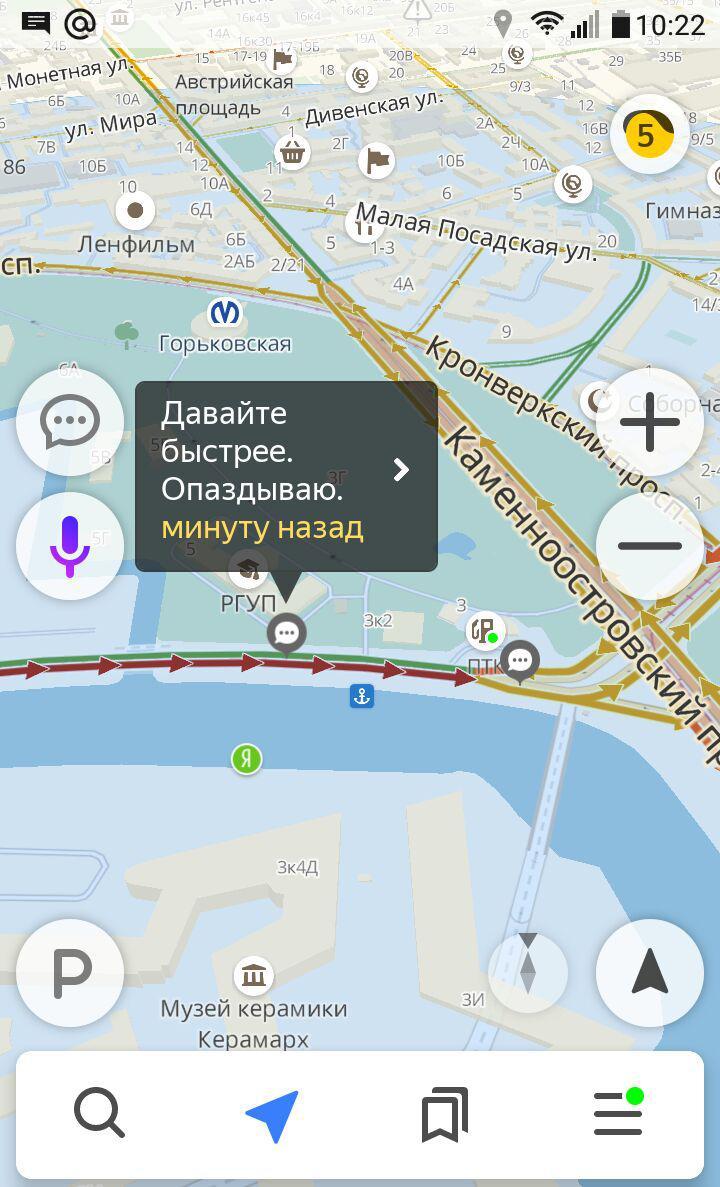This screenshot has height=1187, width=720.
Task: Expand the "Давайте быстрее. Опаздываю." comment
Action: coord(401,470)
